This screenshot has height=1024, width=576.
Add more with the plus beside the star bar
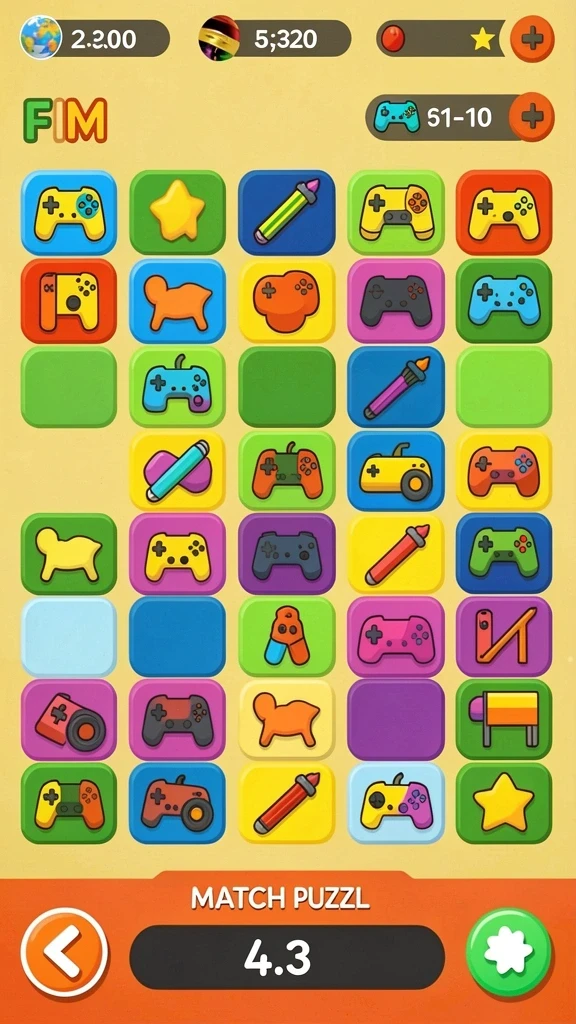(532, 39)
